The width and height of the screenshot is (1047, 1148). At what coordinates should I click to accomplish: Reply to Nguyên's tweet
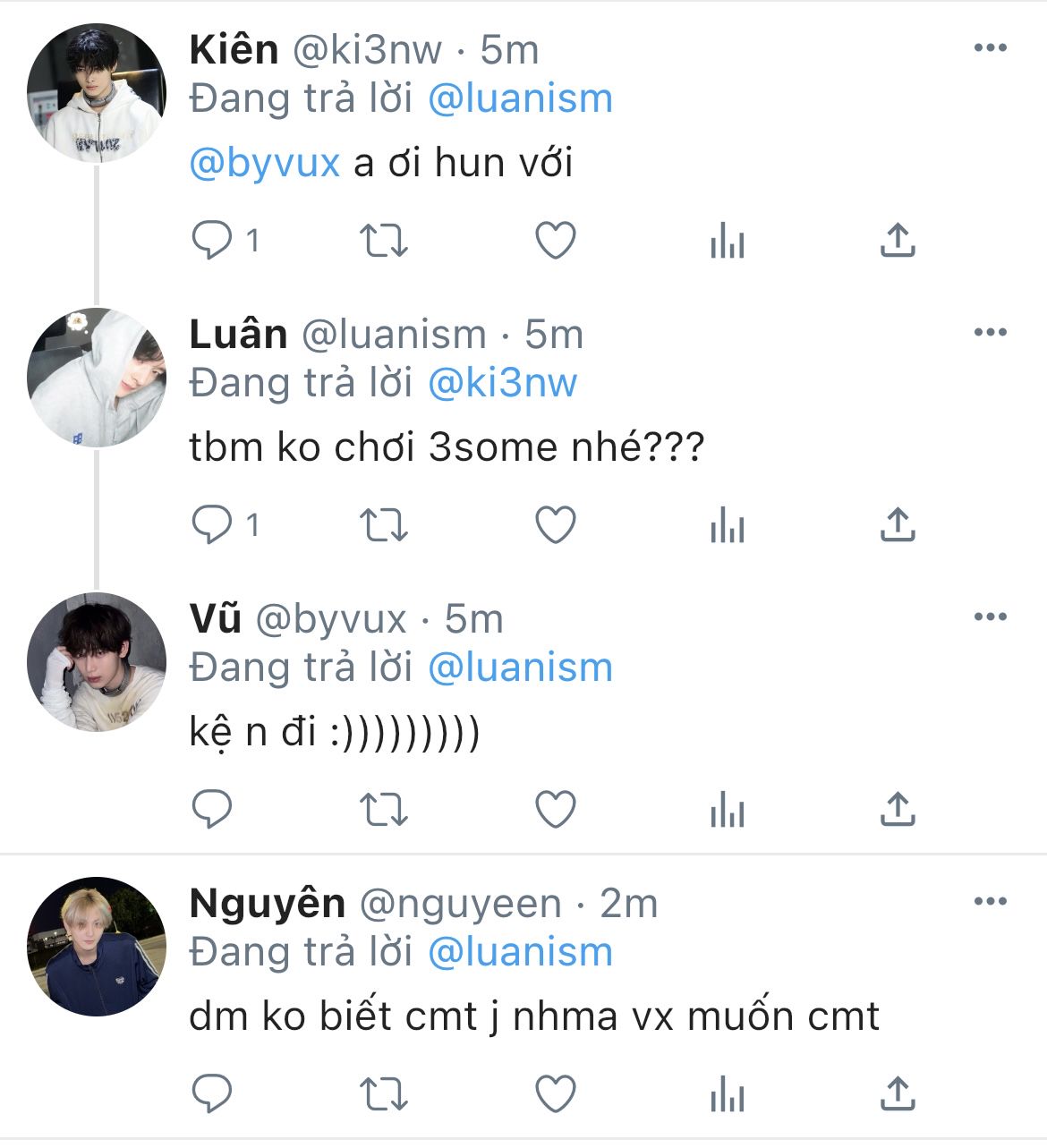213,1093
